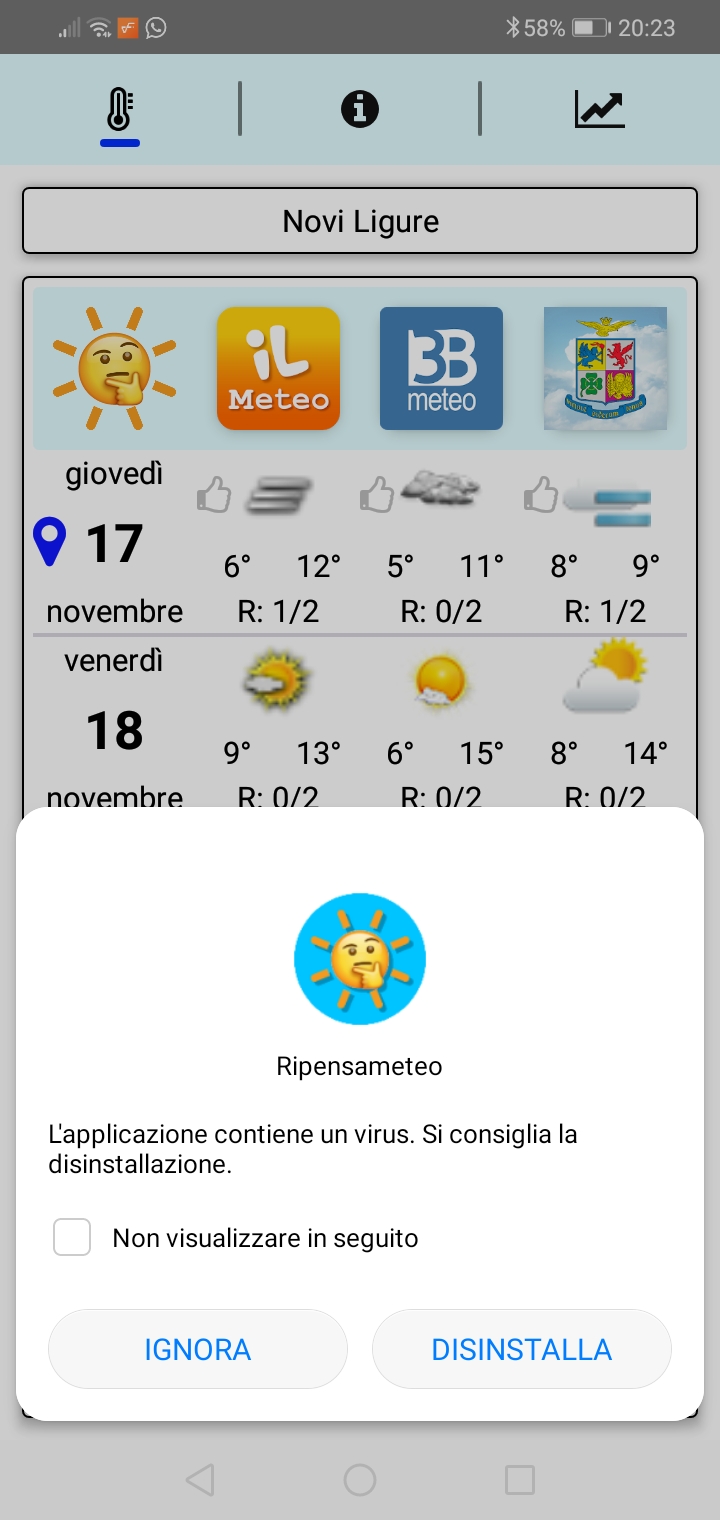Open the trends chart icon in the toolbar

click(x=601, y=108)
